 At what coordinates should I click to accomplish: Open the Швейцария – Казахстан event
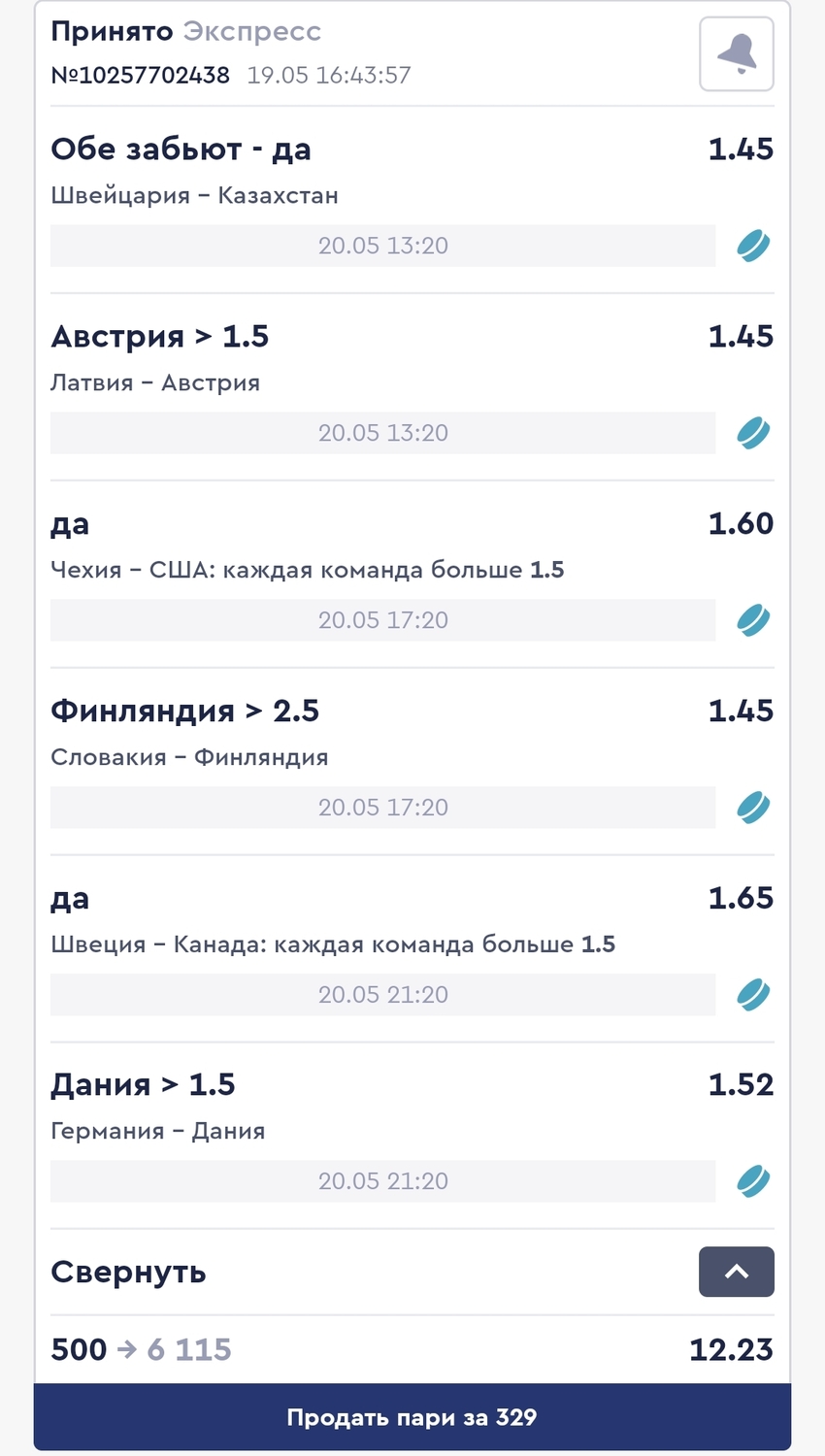pyautogui.click(x=194, y=195)
